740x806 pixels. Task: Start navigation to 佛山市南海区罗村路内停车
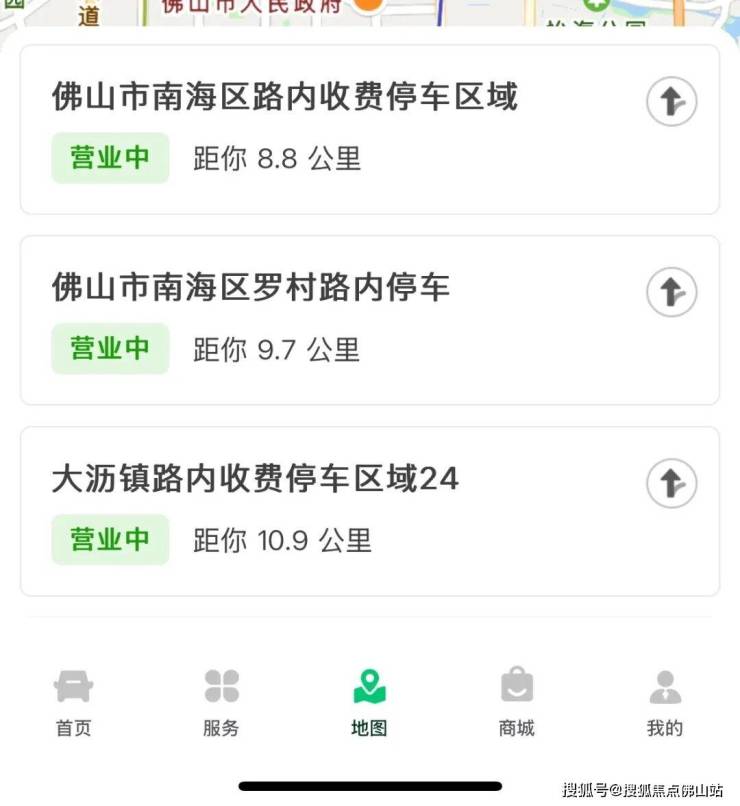671,293
